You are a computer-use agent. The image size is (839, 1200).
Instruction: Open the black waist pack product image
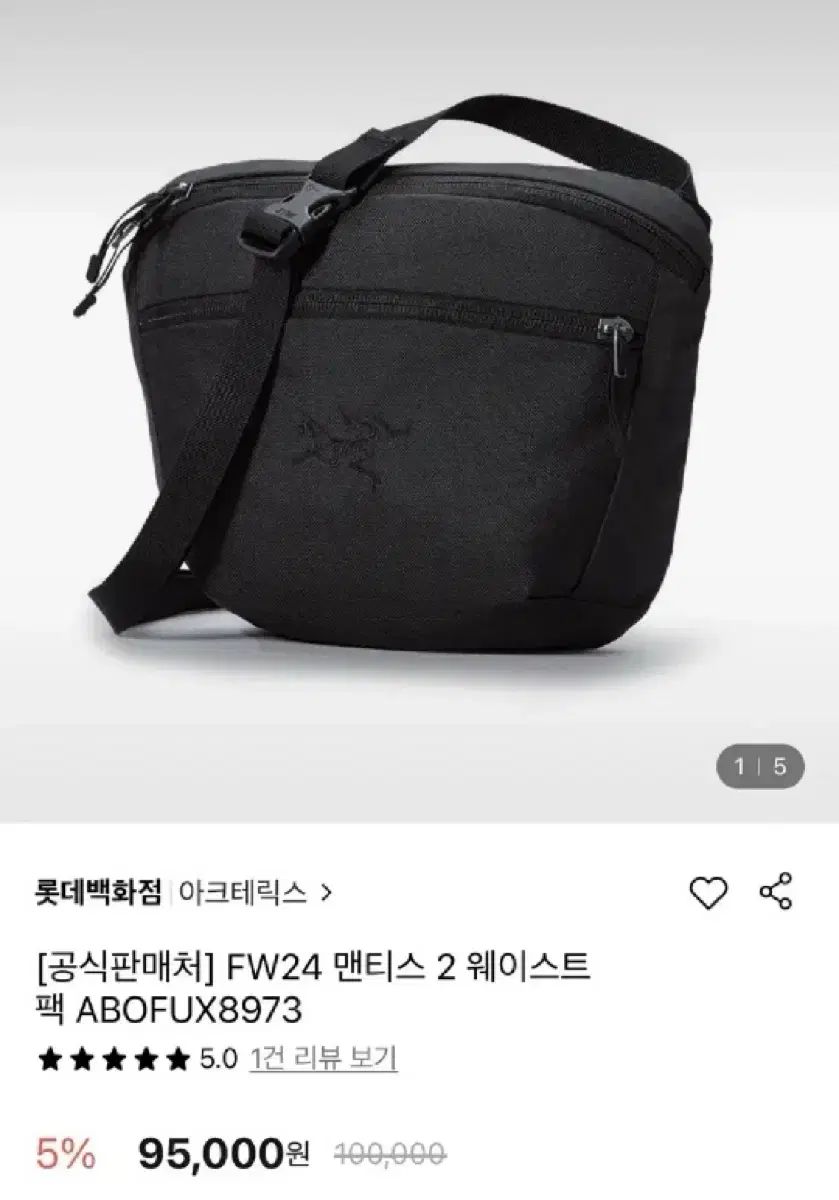pyautogui.click(x=420, y=400)
